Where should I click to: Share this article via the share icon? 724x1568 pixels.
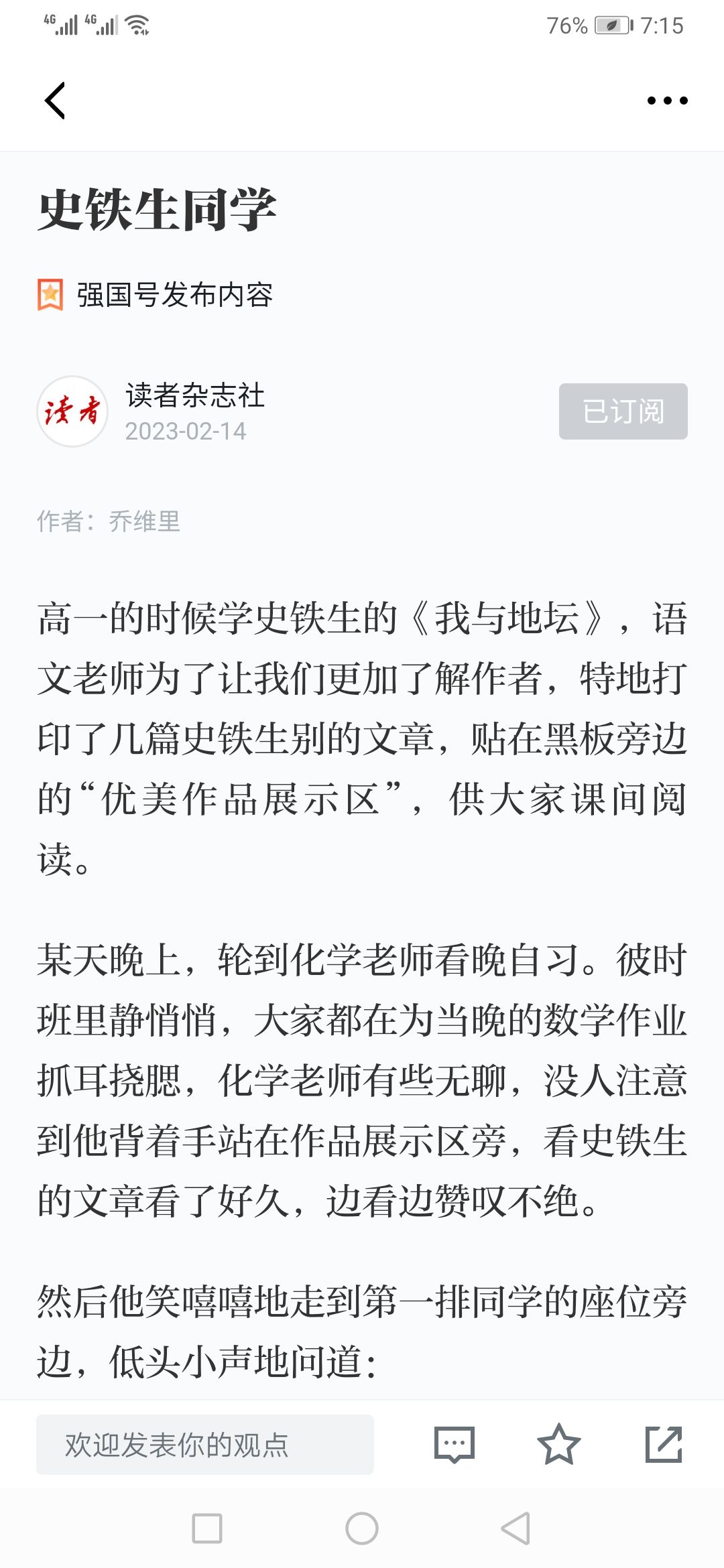click(x=664, y=1444)
